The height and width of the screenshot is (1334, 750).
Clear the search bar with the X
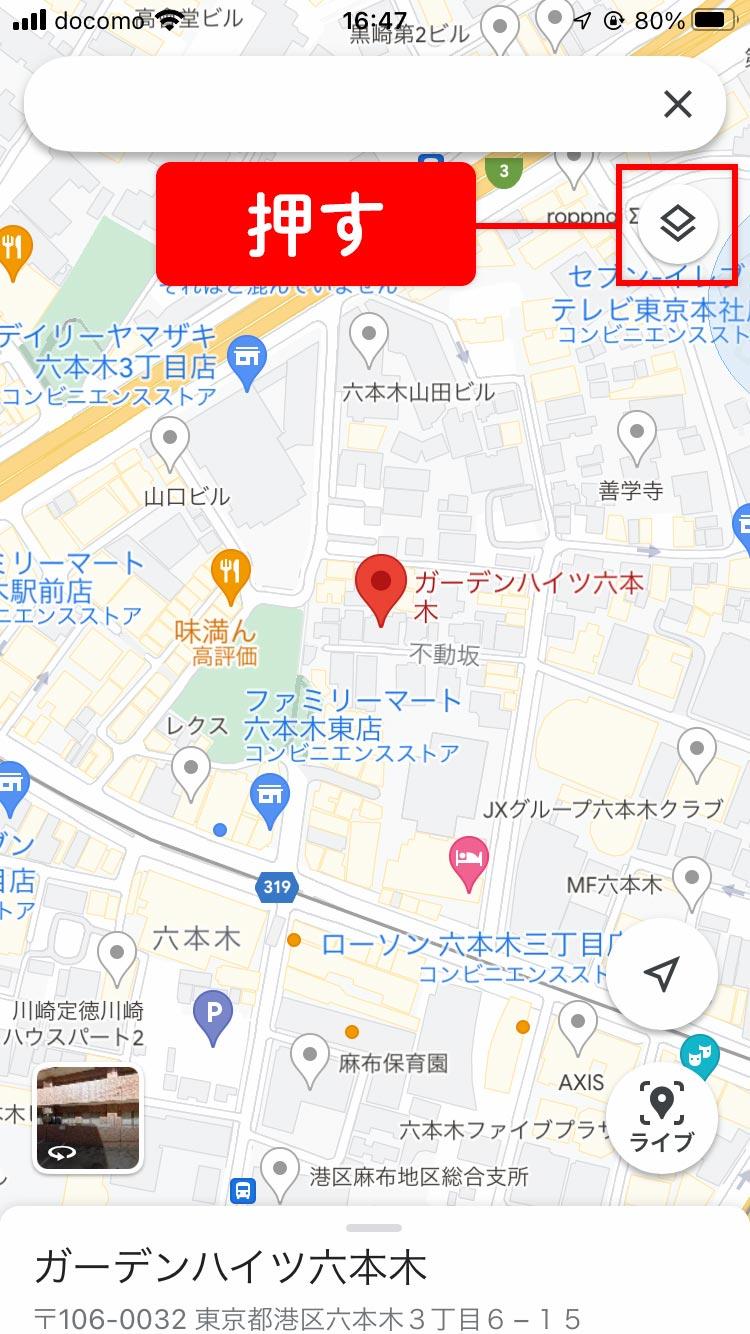(678, 104)
